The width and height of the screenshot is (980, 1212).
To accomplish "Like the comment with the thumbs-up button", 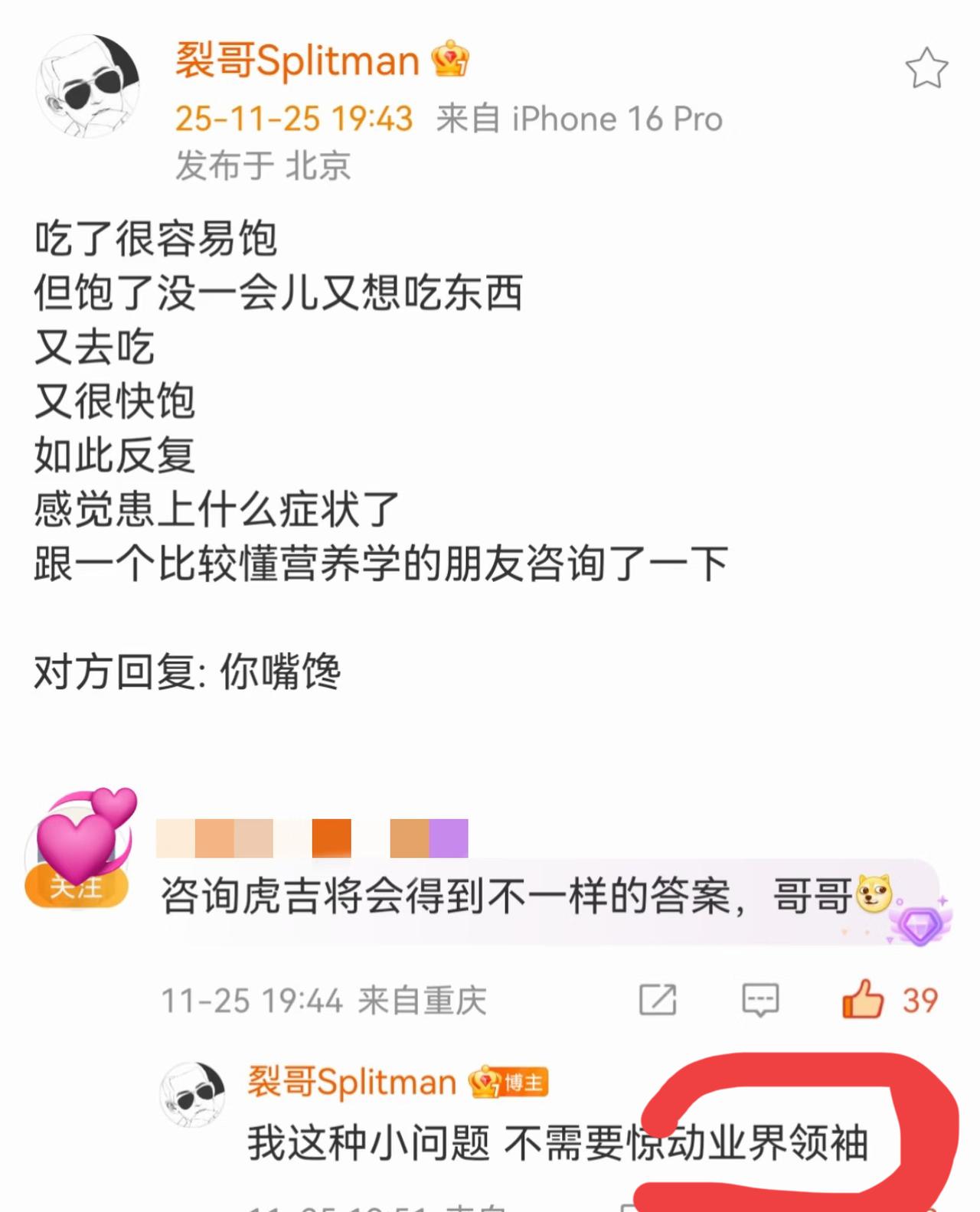I will [x=864, y=998].
